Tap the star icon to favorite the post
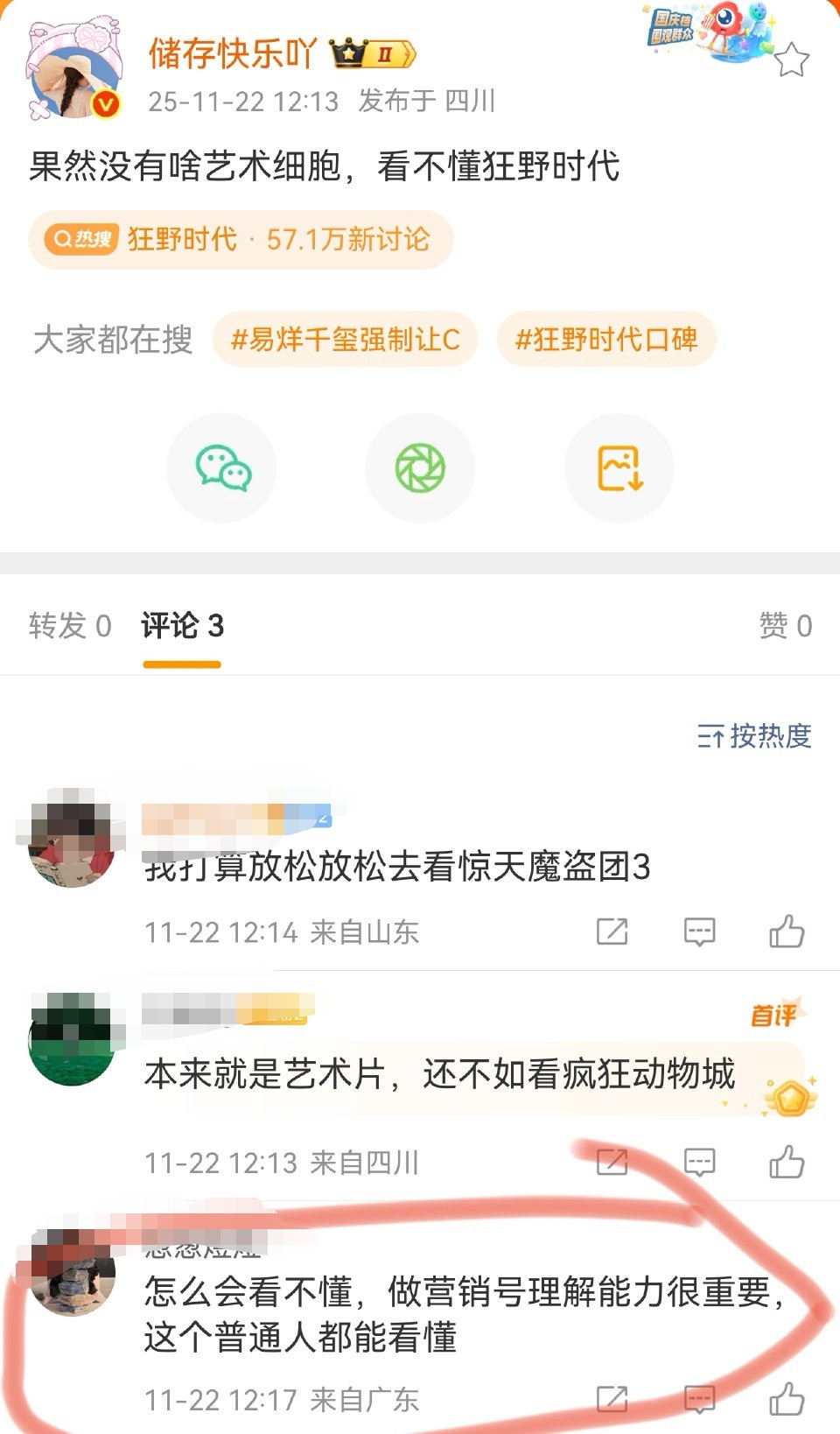Image resolution: width=840 pixels, height=1434 pixels. pyautogui.click(x=792, y=60)
